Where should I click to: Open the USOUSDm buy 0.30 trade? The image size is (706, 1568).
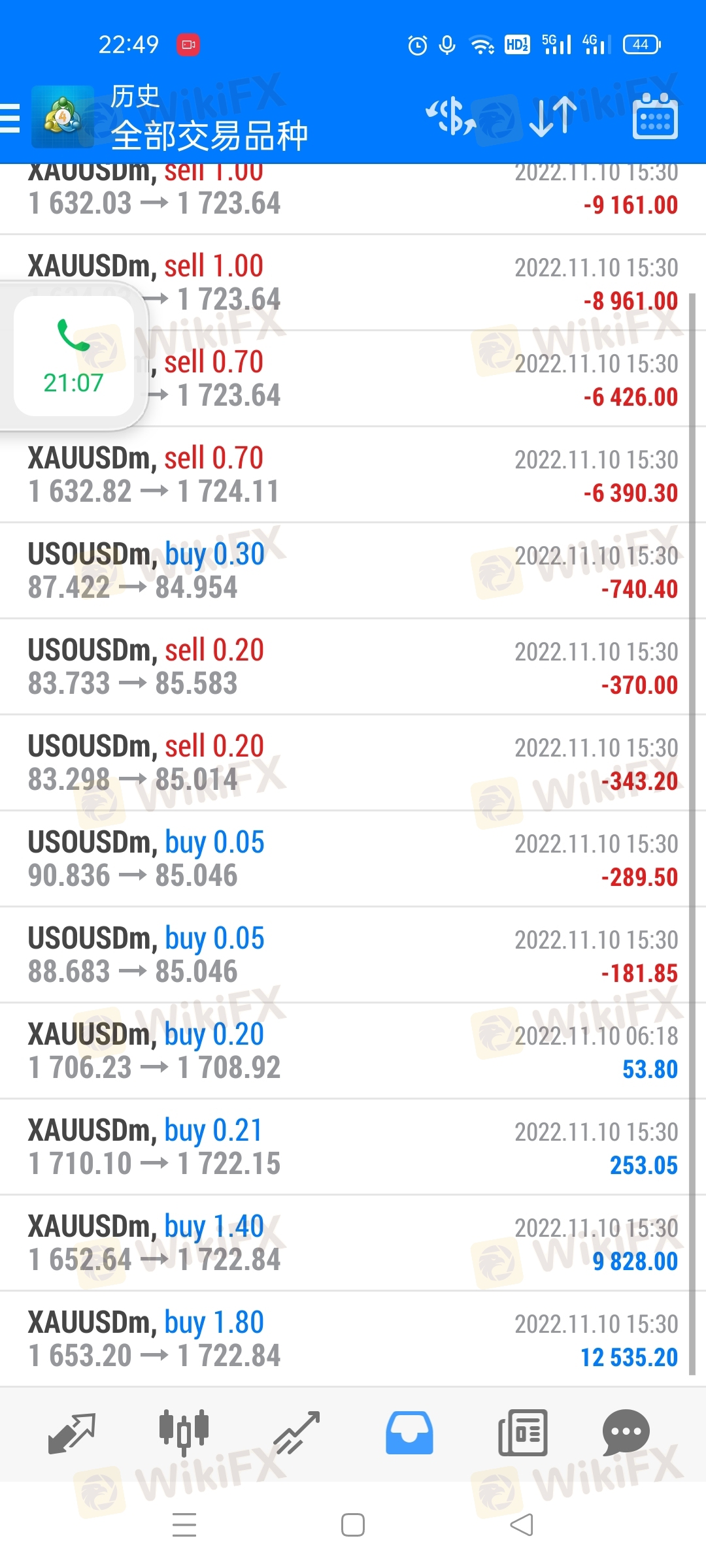[353, 571]
